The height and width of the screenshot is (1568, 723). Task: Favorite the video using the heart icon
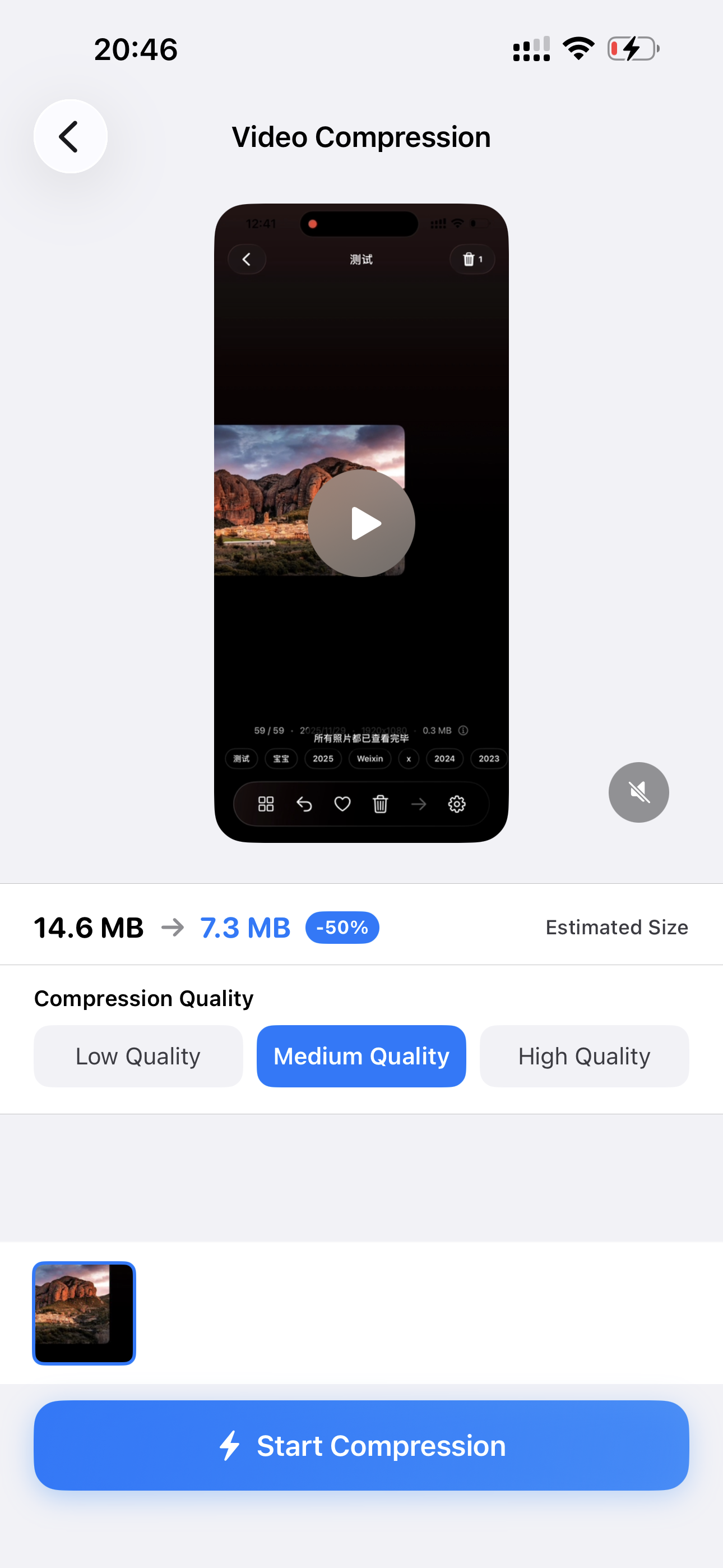tap(342, 804)
